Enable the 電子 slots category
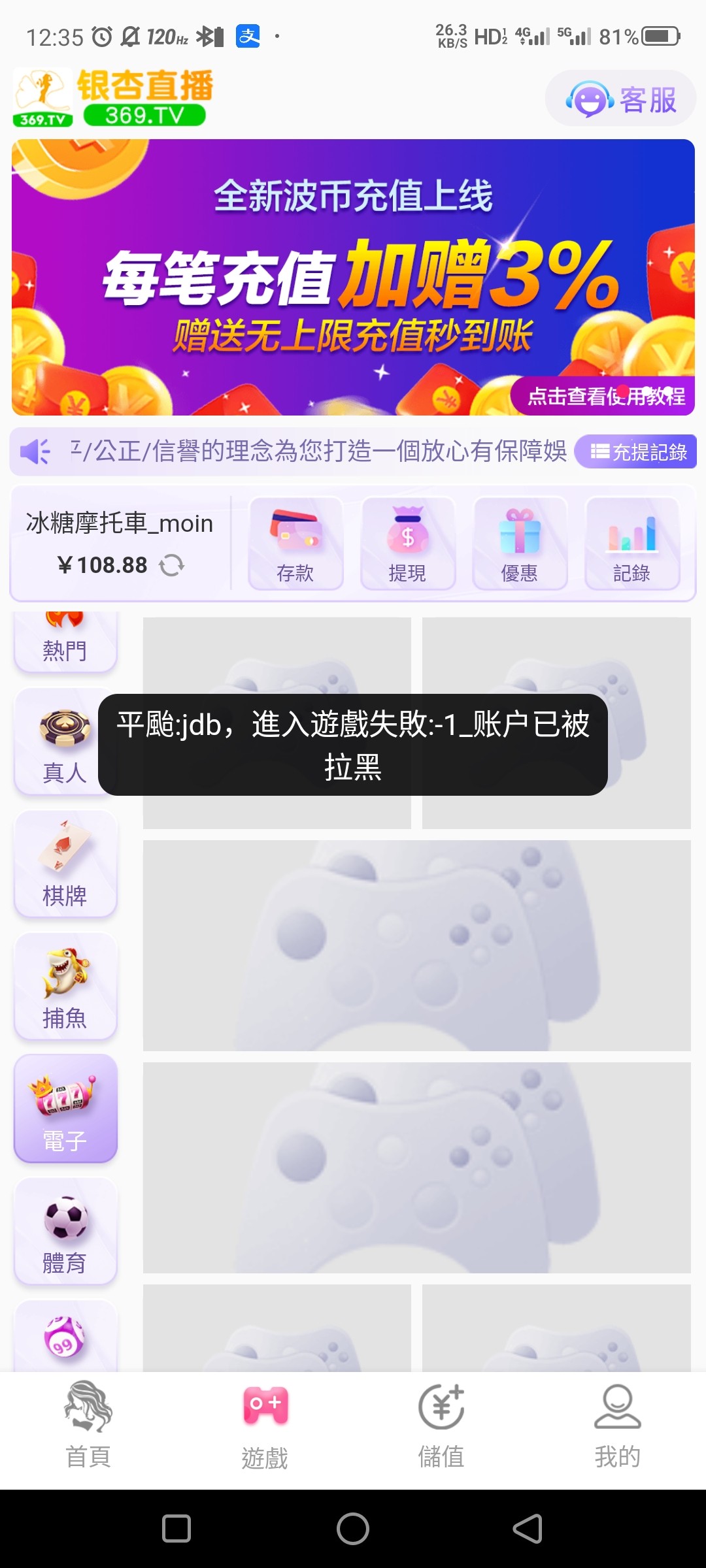 (65, 1111)
